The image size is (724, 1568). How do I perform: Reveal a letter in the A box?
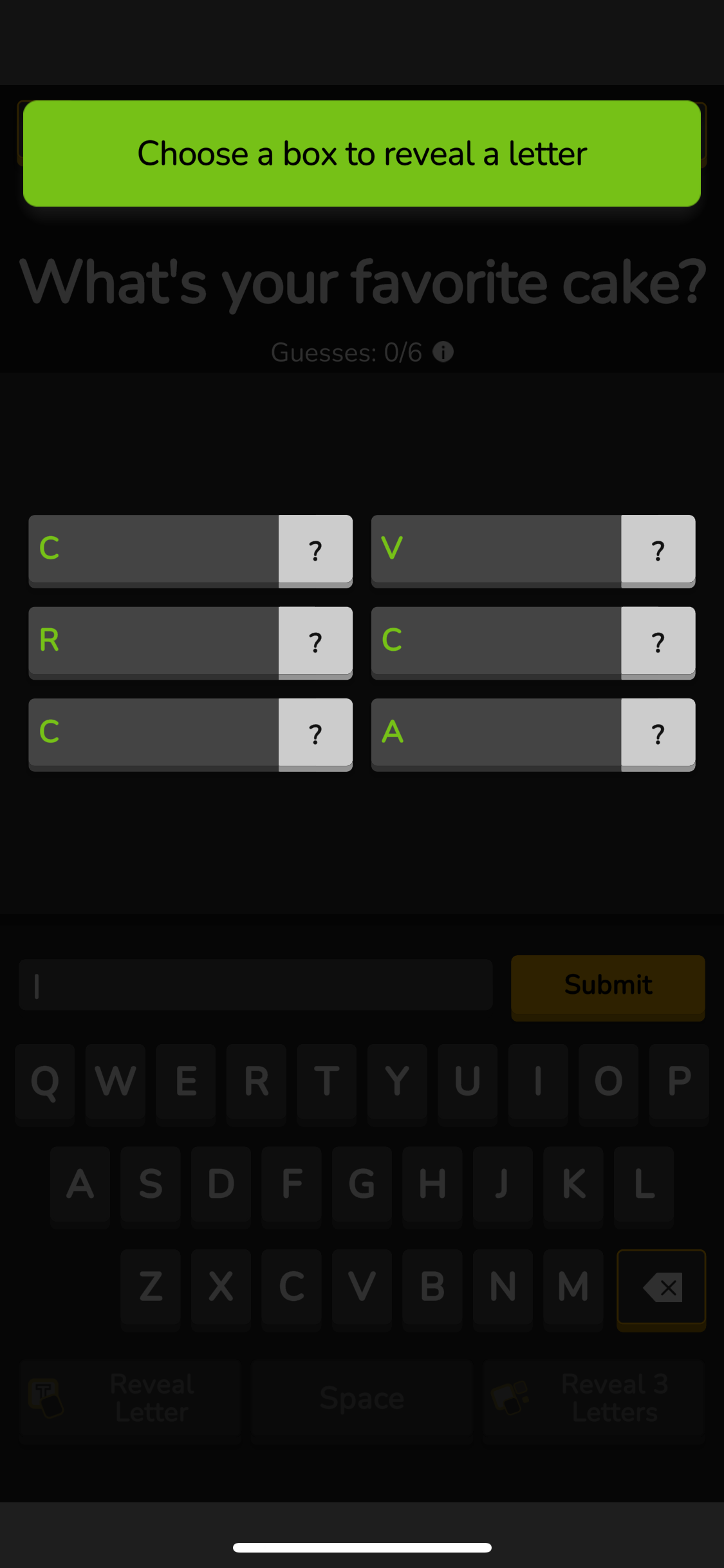657,734
